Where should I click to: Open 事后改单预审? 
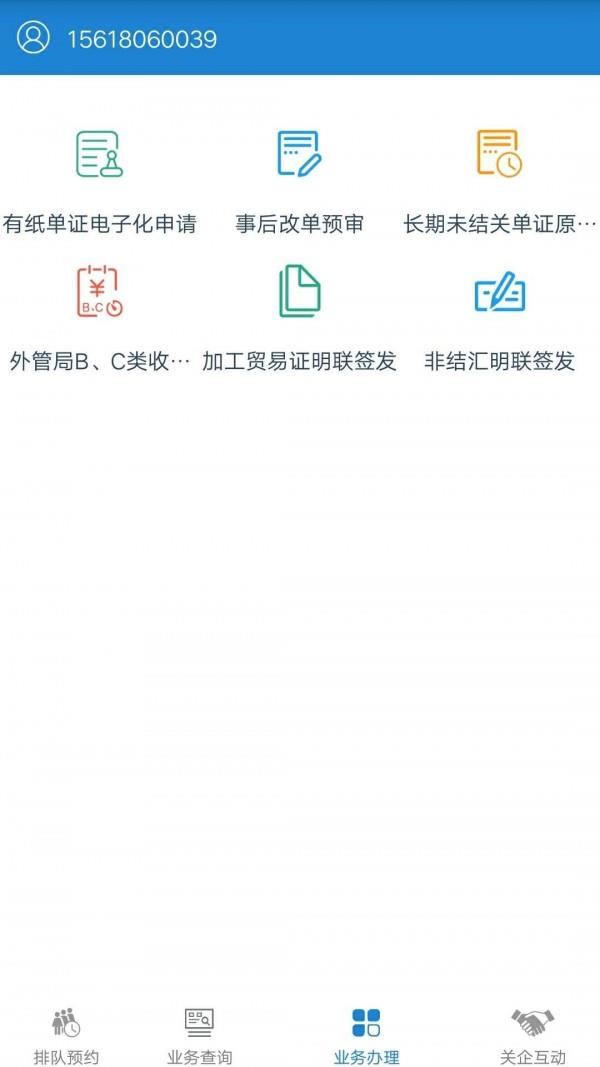(300, 182)
